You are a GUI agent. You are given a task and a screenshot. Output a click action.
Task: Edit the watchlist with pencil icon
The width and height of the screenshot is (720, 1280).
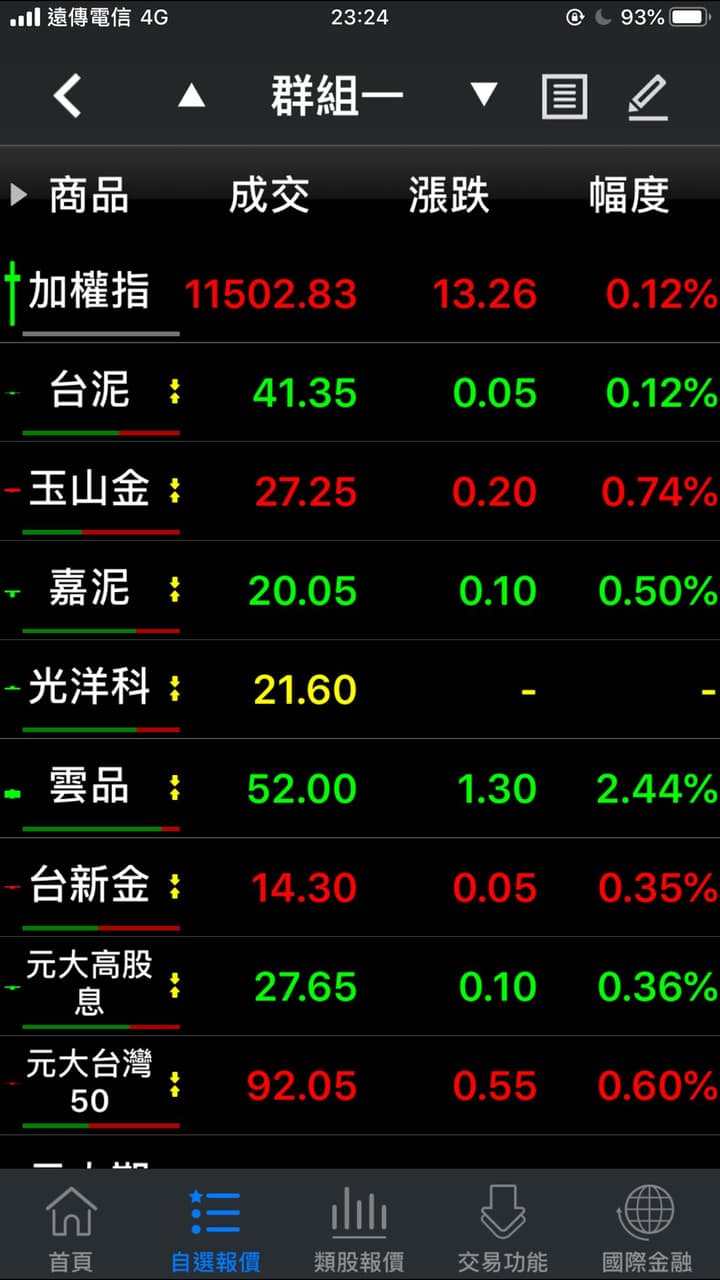coord(647,97)
